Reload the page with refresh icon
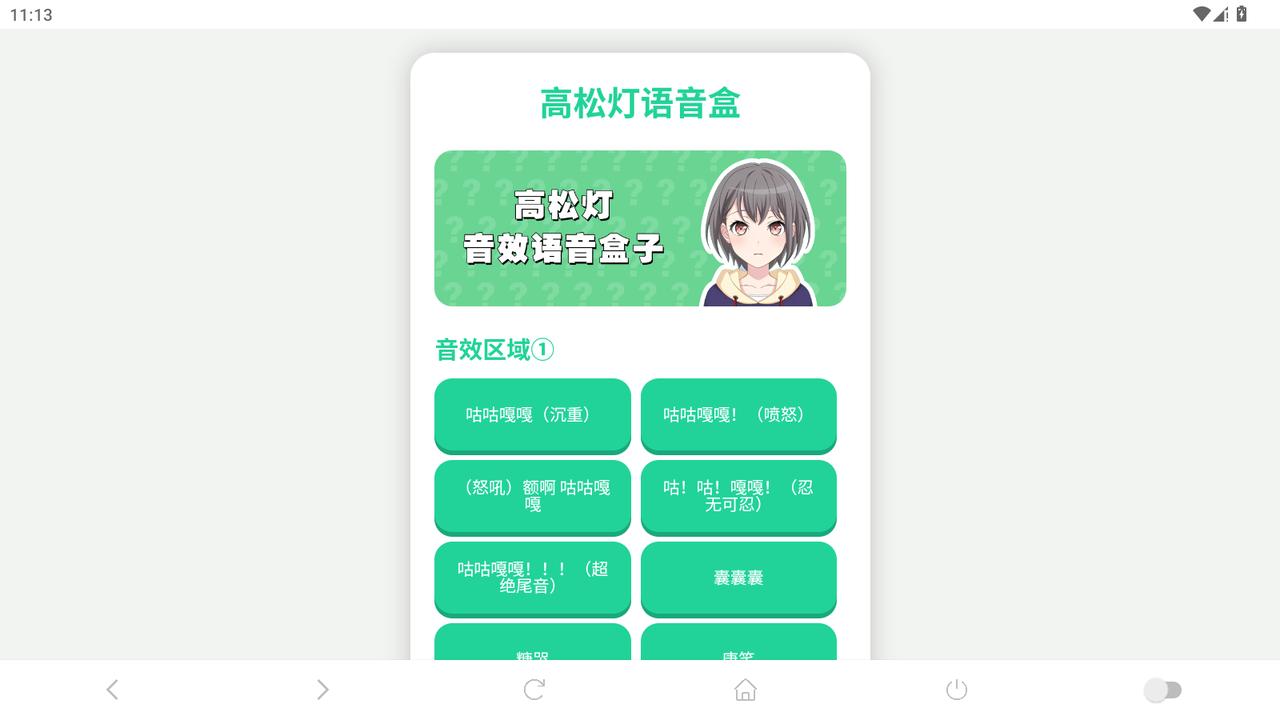 (534, 689)
